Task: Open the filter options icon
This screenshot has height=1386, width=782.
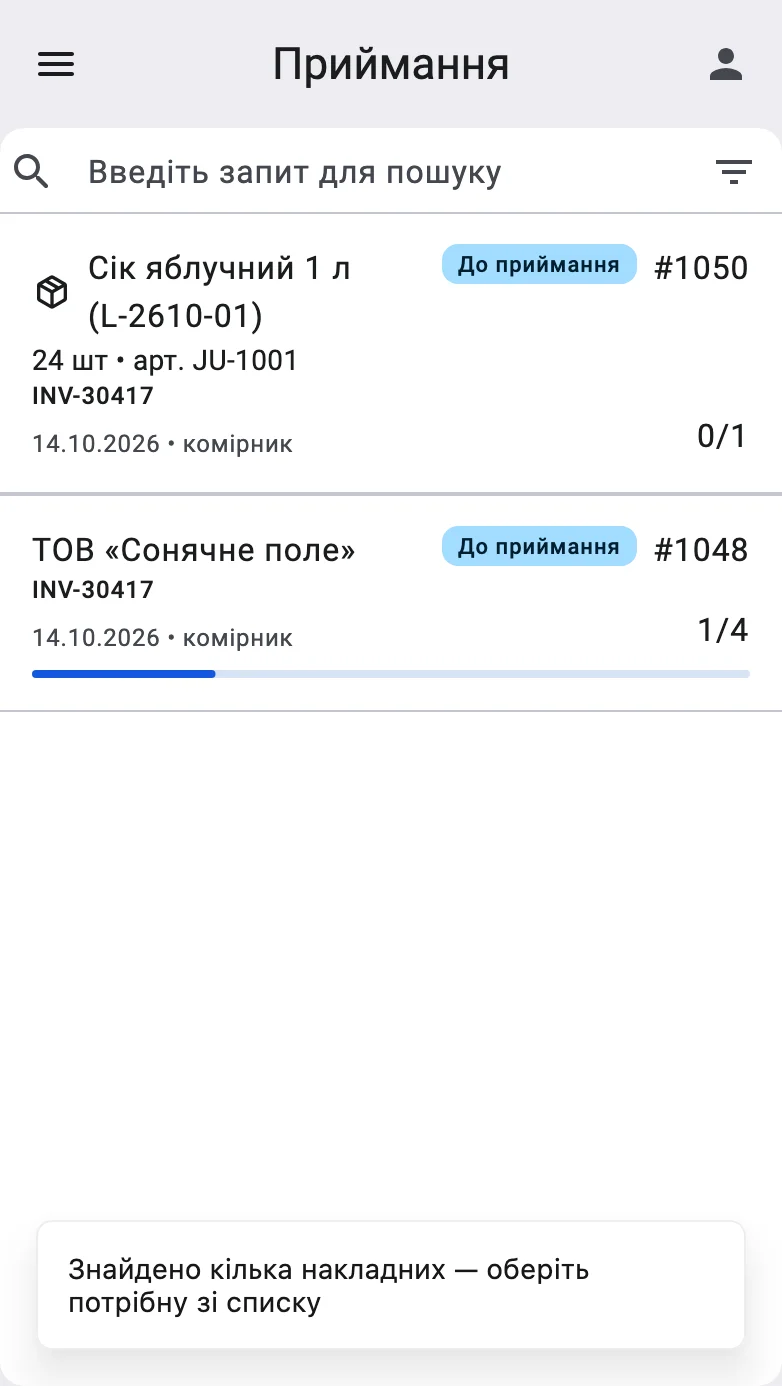Action: pyautogui.click(x=734, y=172)
